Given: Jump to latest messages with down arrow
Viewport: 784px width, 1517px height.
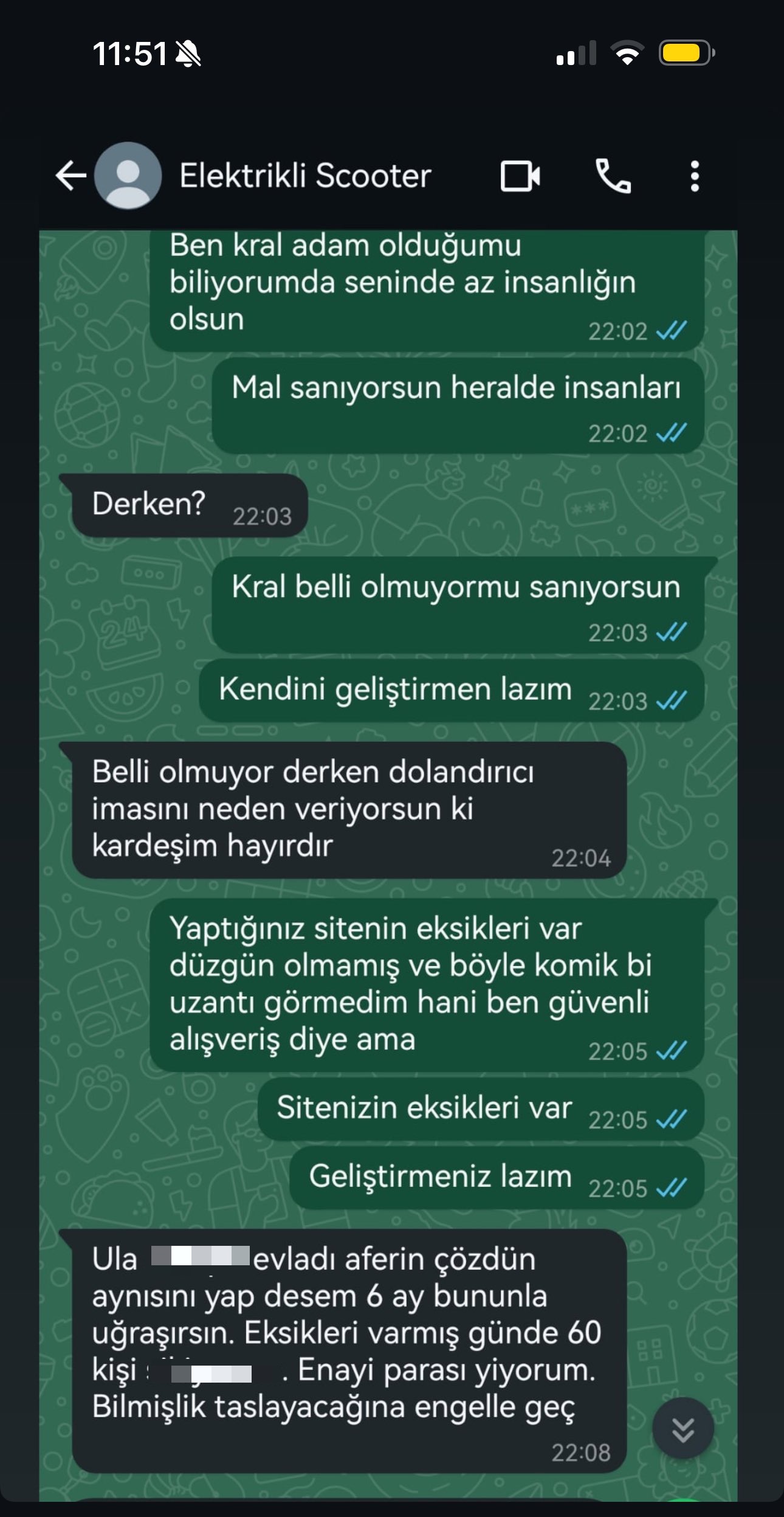Looking at the screenshot, I should pos(683,1428).
